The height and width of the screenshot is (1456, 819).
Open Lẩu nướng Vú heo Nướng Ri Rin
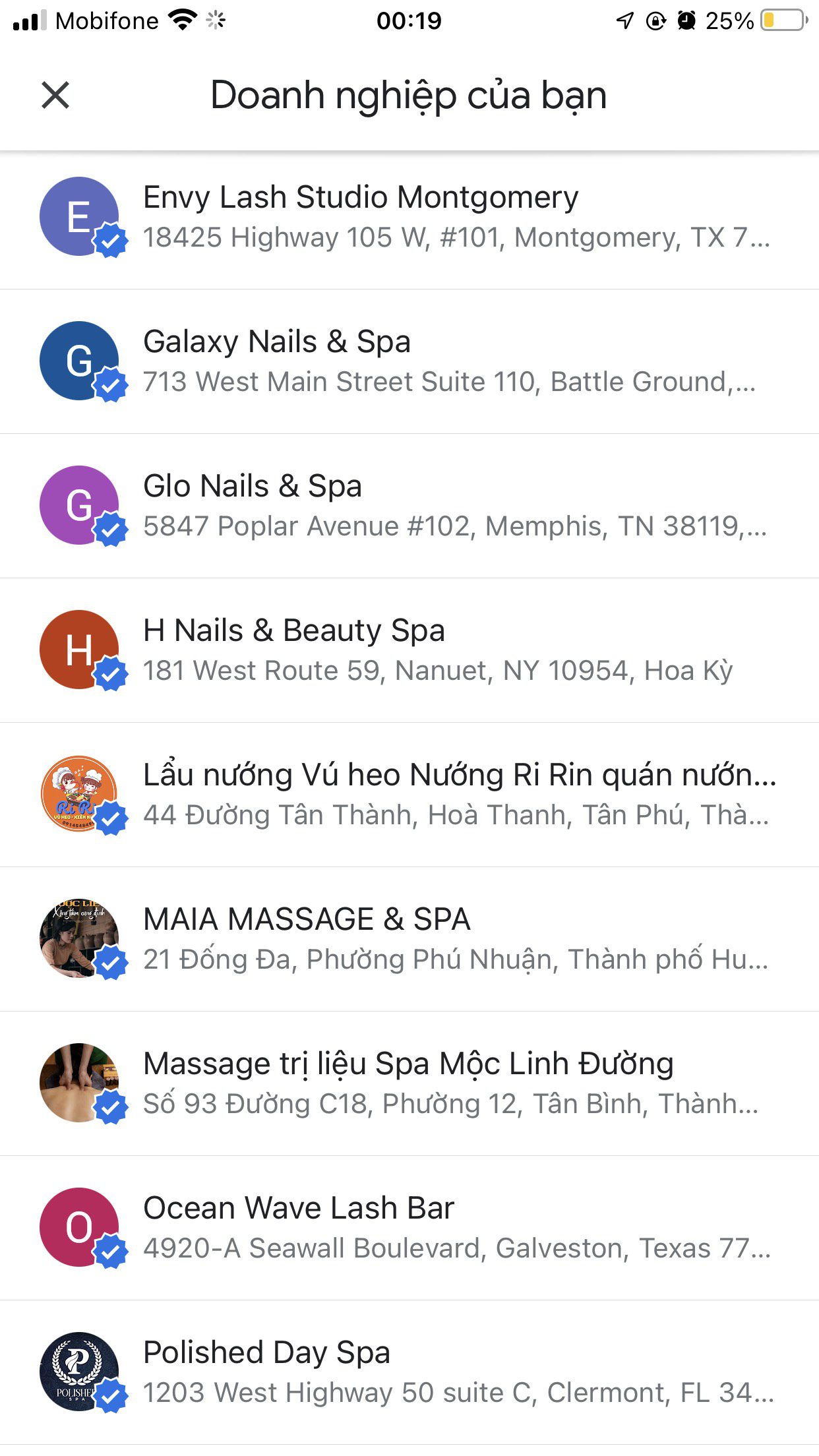[409, 795]
